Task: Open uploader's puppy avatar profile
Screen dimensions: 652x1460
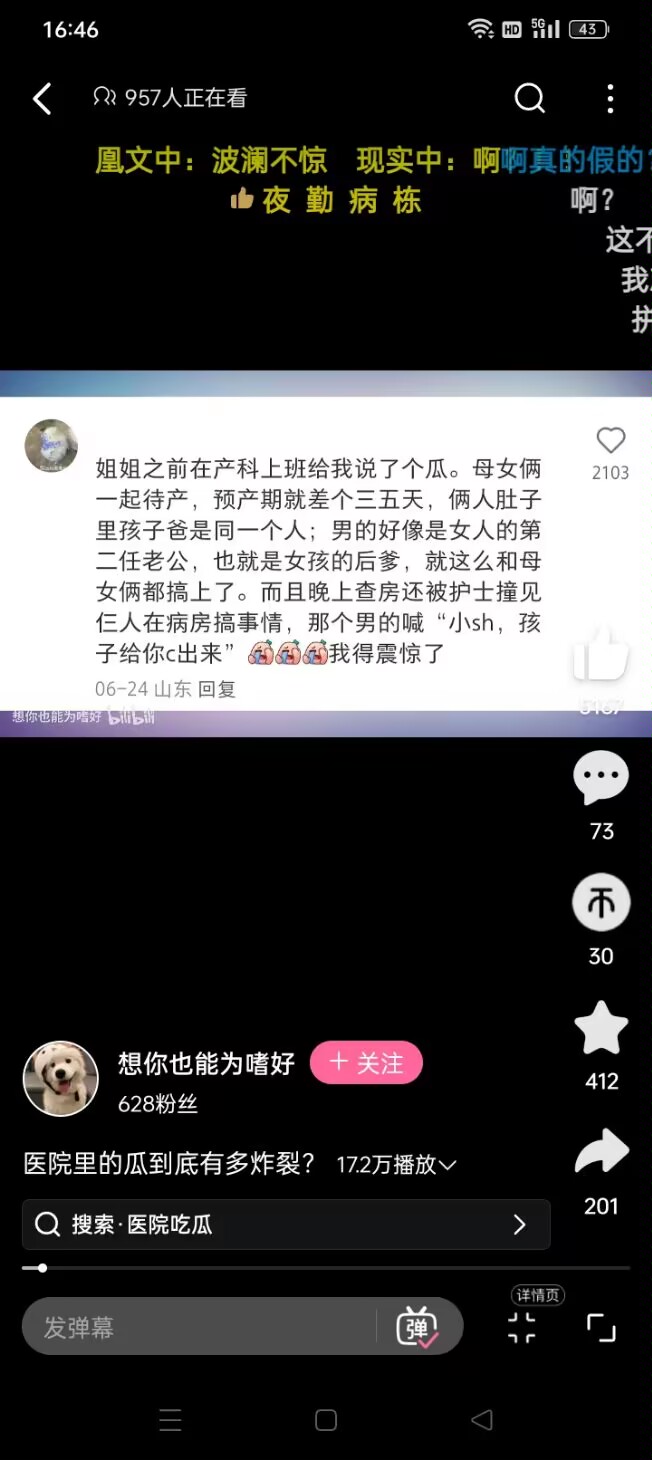Action: (x=61, y=1078)
